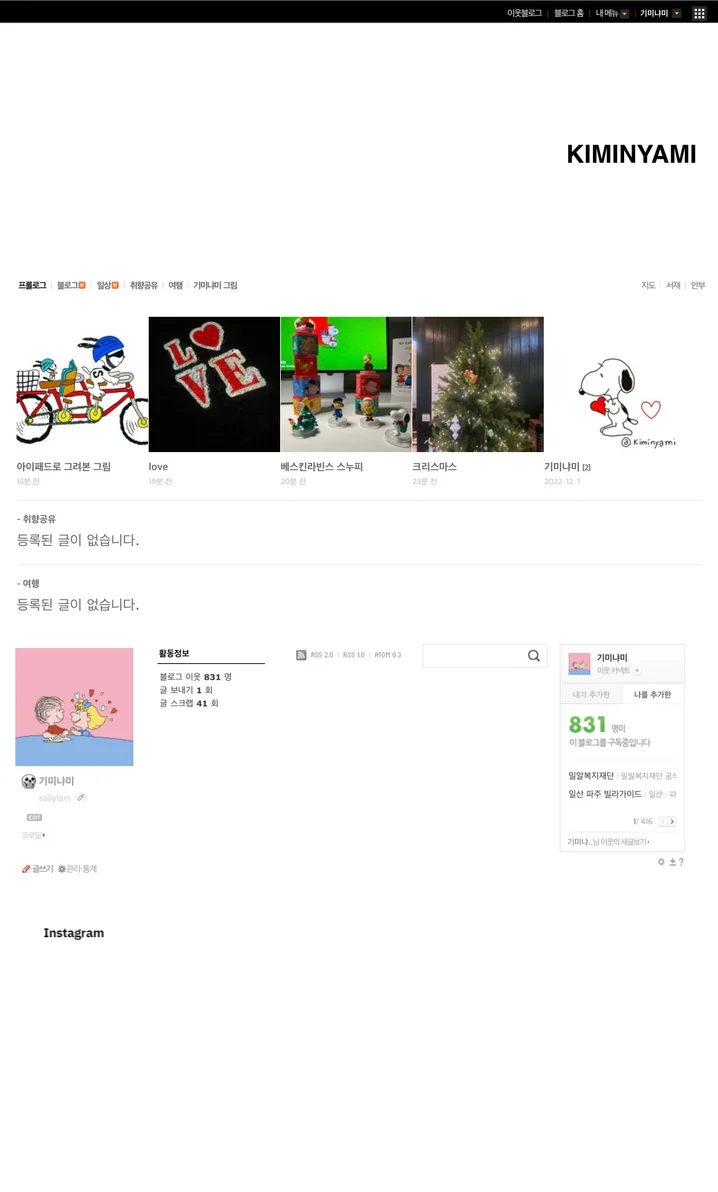Screen dimensions: 718x1192
Task: Switch to 내가 추가한 neighbors tab
Action: click(x=591, y=694)
